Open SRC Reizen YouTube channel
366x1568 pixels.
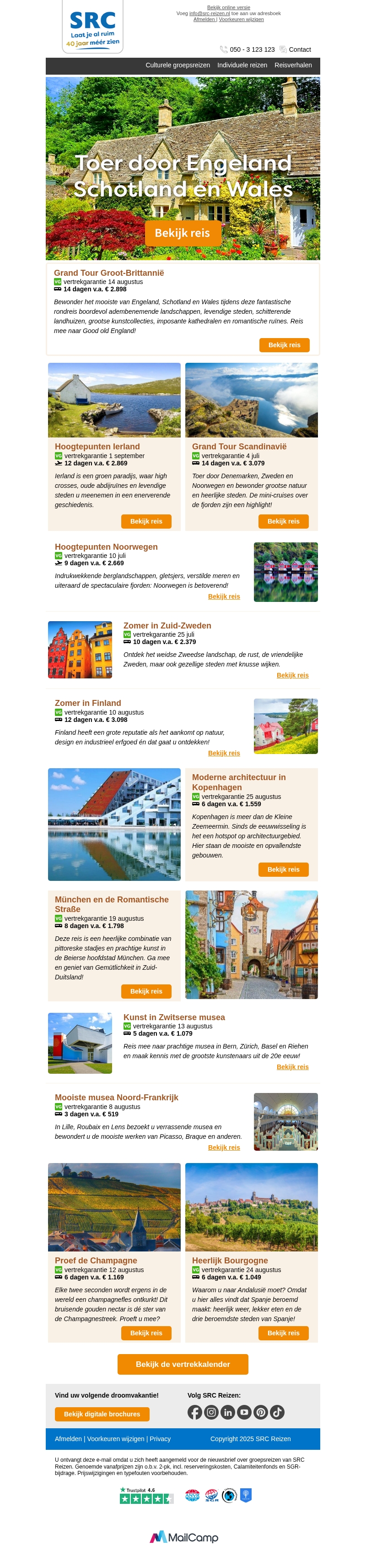(244, 1411)
